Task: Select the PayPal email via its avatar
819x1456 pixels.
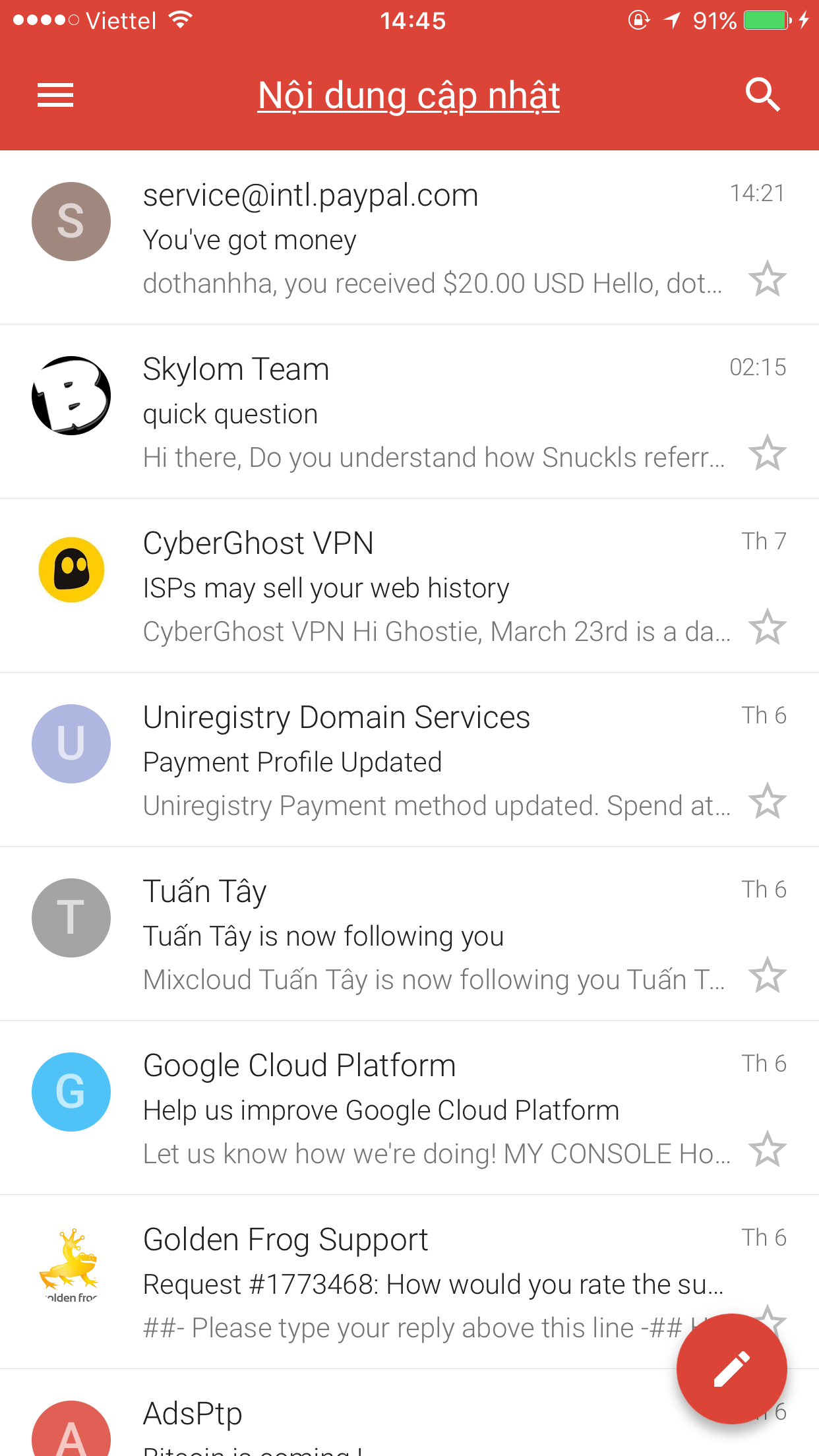Action: tap(71, 222)
